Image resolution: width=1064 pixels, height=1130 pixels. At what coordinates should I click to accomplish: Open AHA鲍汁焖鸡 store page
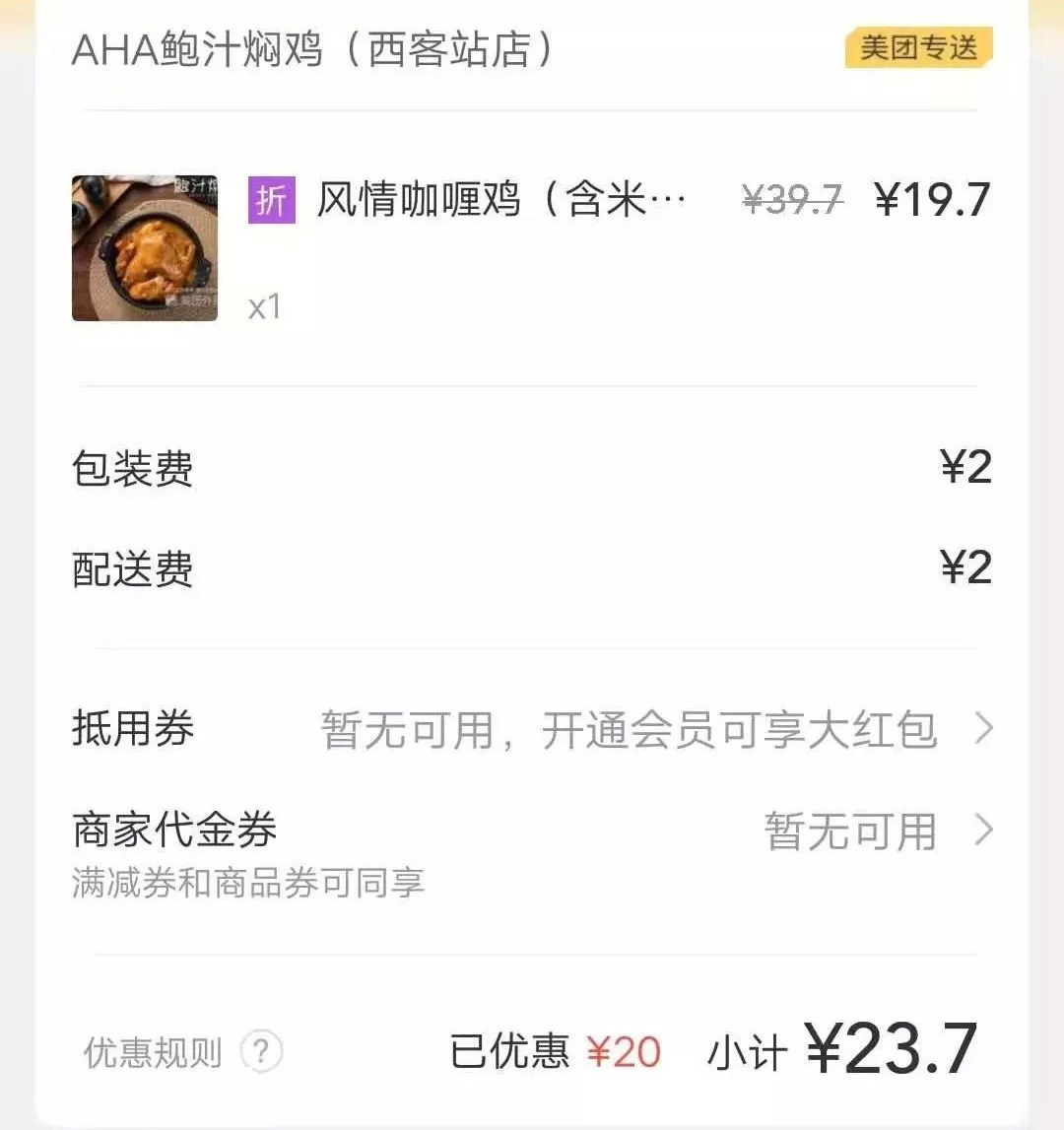pos(313,49)
